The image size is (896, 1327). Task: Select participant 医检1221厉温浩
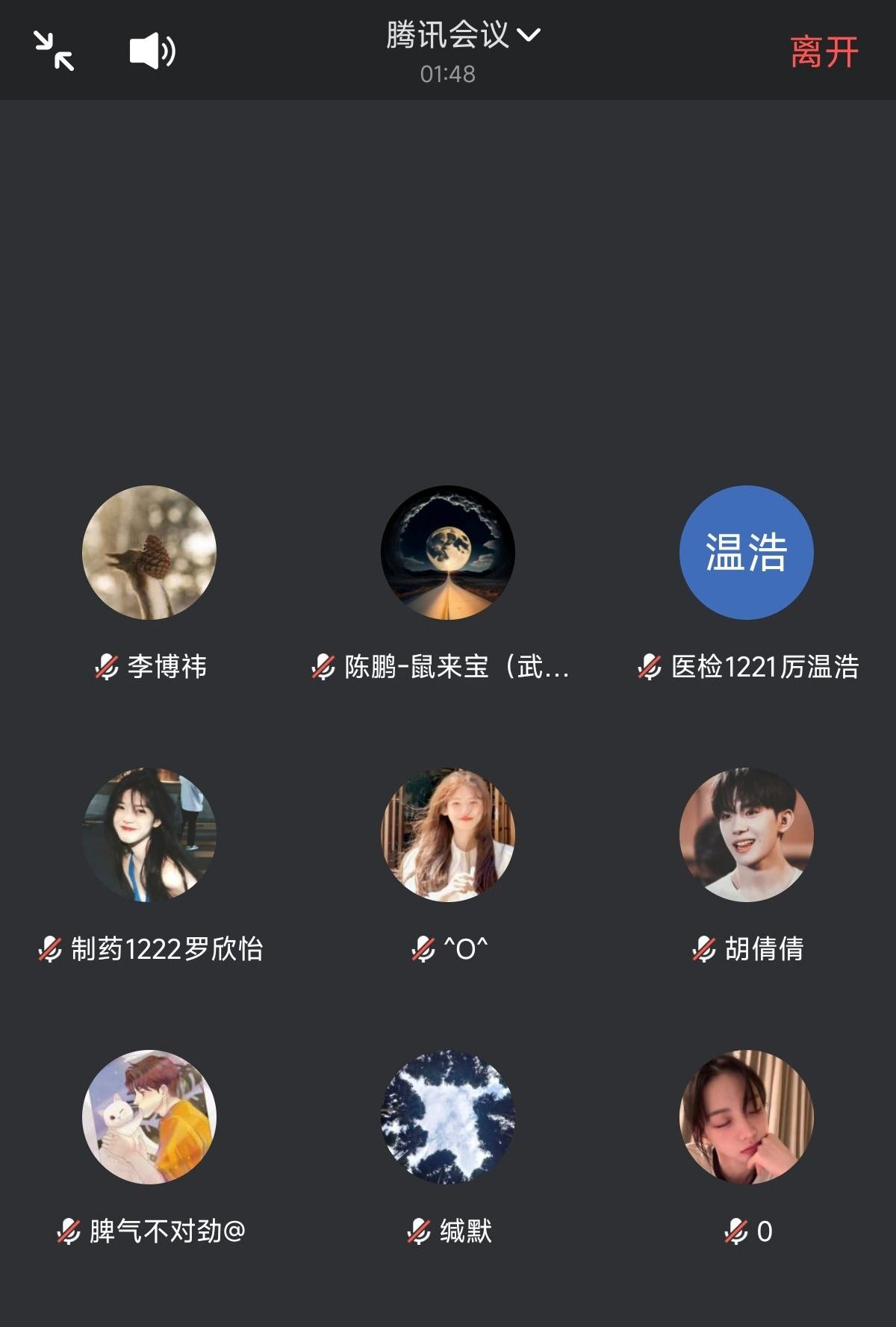click(x=747, y=553)
